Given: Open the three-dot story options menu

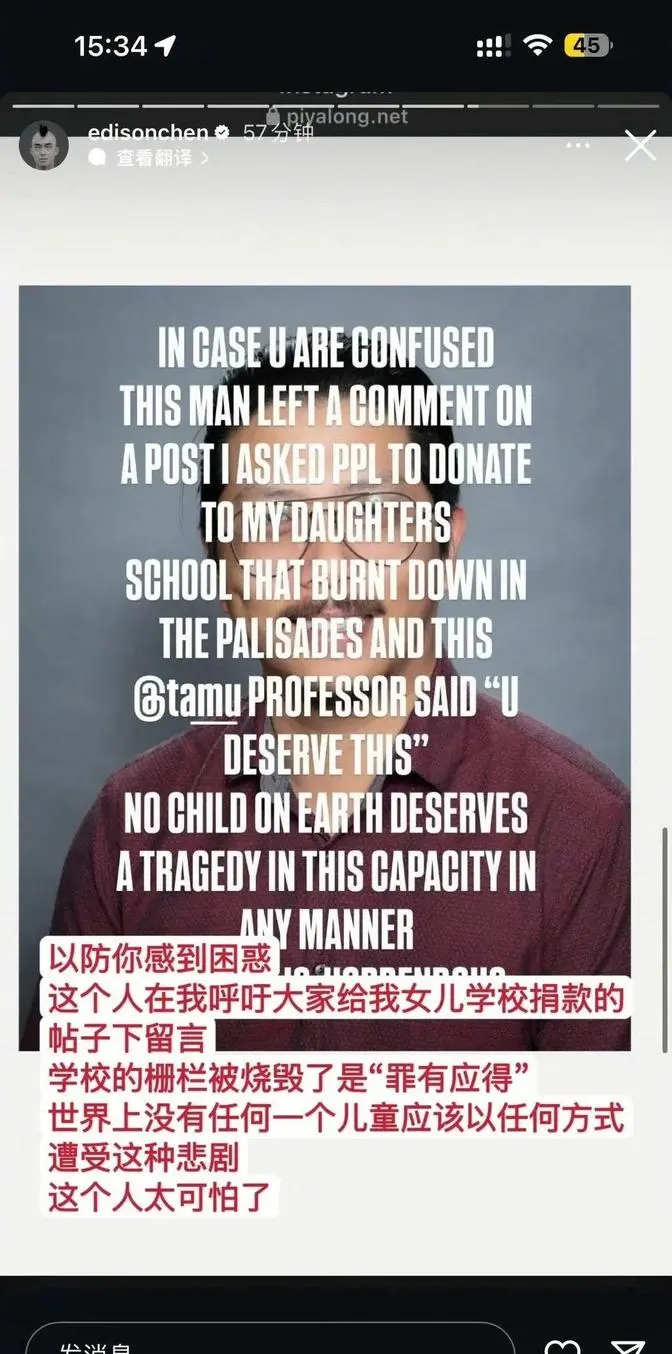Looking at the screenshot, I should (x=578, y=146).
